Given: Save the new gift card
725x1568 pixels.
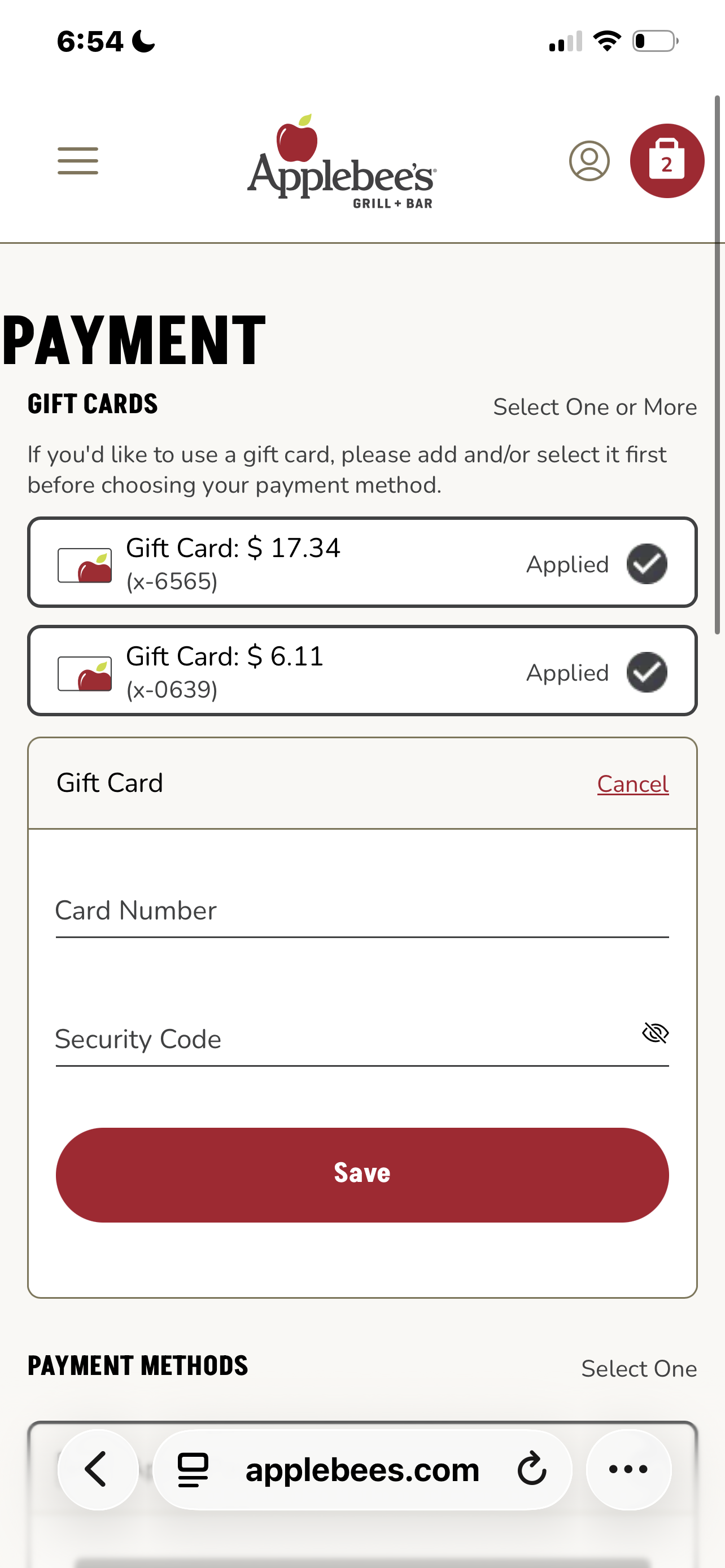Looking at the screenshot, I should pyautogui.click(x=361, y=1174).
